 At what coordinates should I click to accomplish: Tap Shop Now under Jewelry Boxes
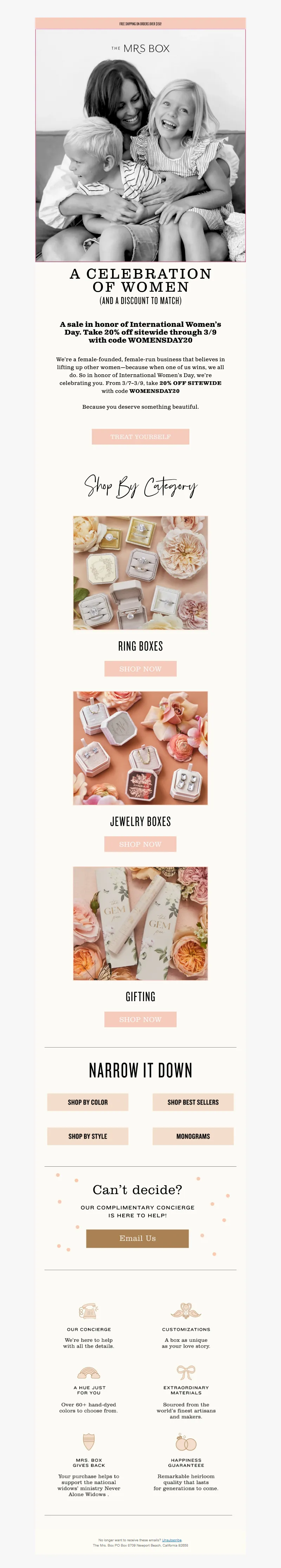[140, 844]
